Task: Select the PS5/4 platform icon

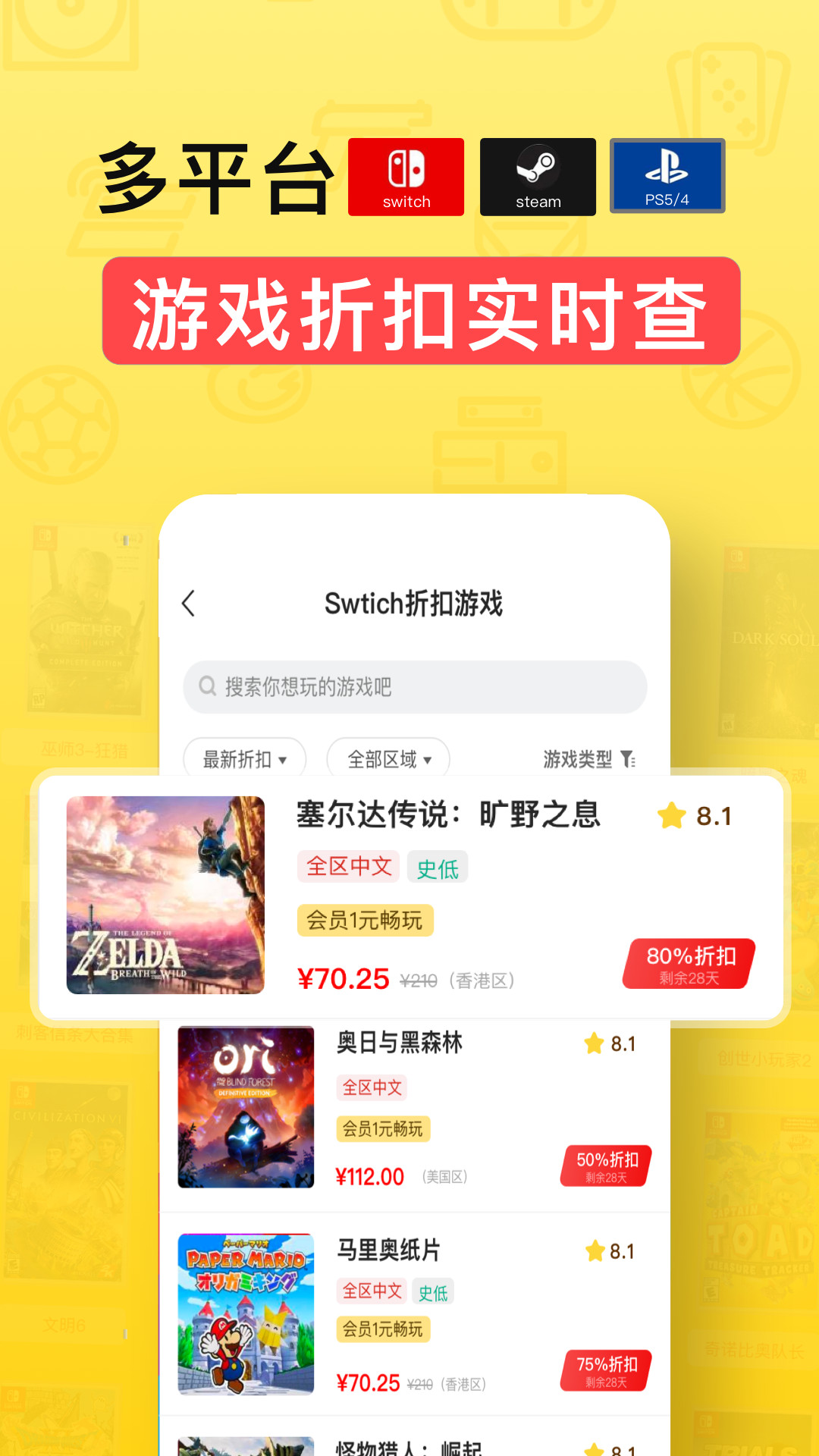Action: (x=667, y=176)
